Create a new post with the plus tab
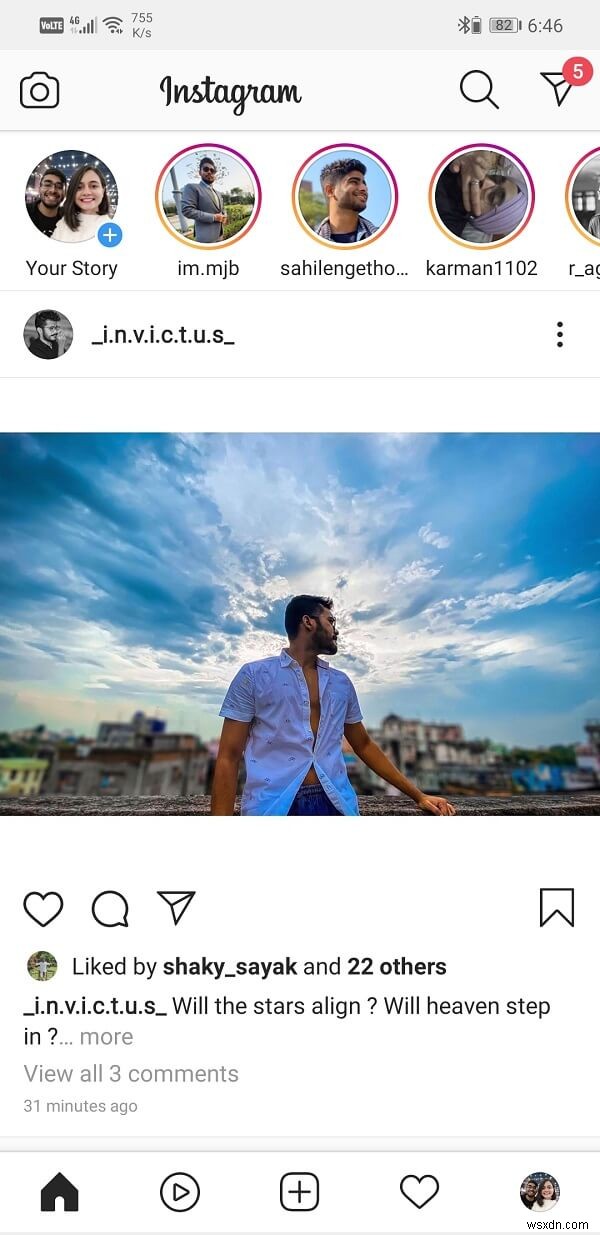Screen dimensions: 600x1235 pos(299,1192)
